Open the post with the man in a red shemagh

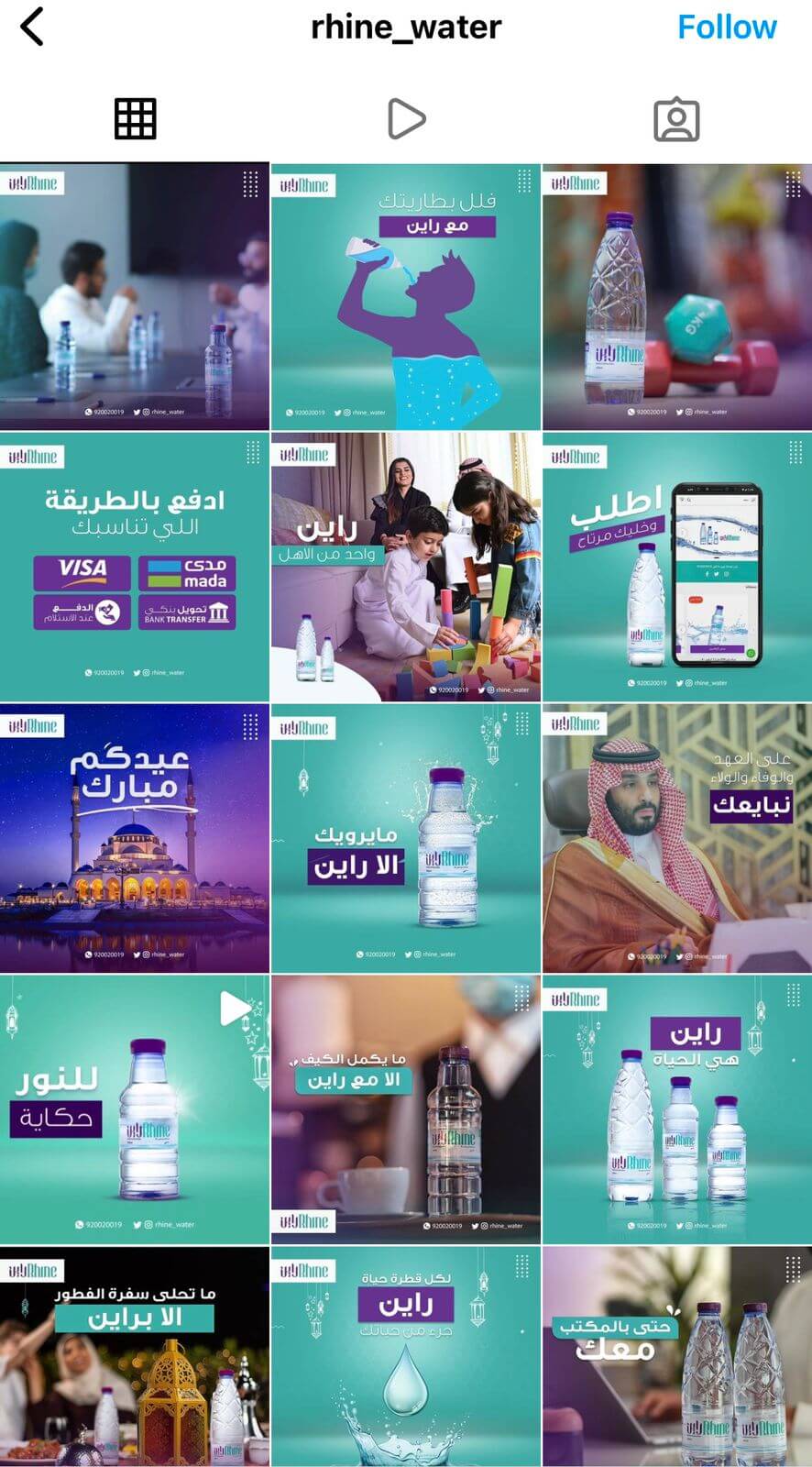coord(677,838)
